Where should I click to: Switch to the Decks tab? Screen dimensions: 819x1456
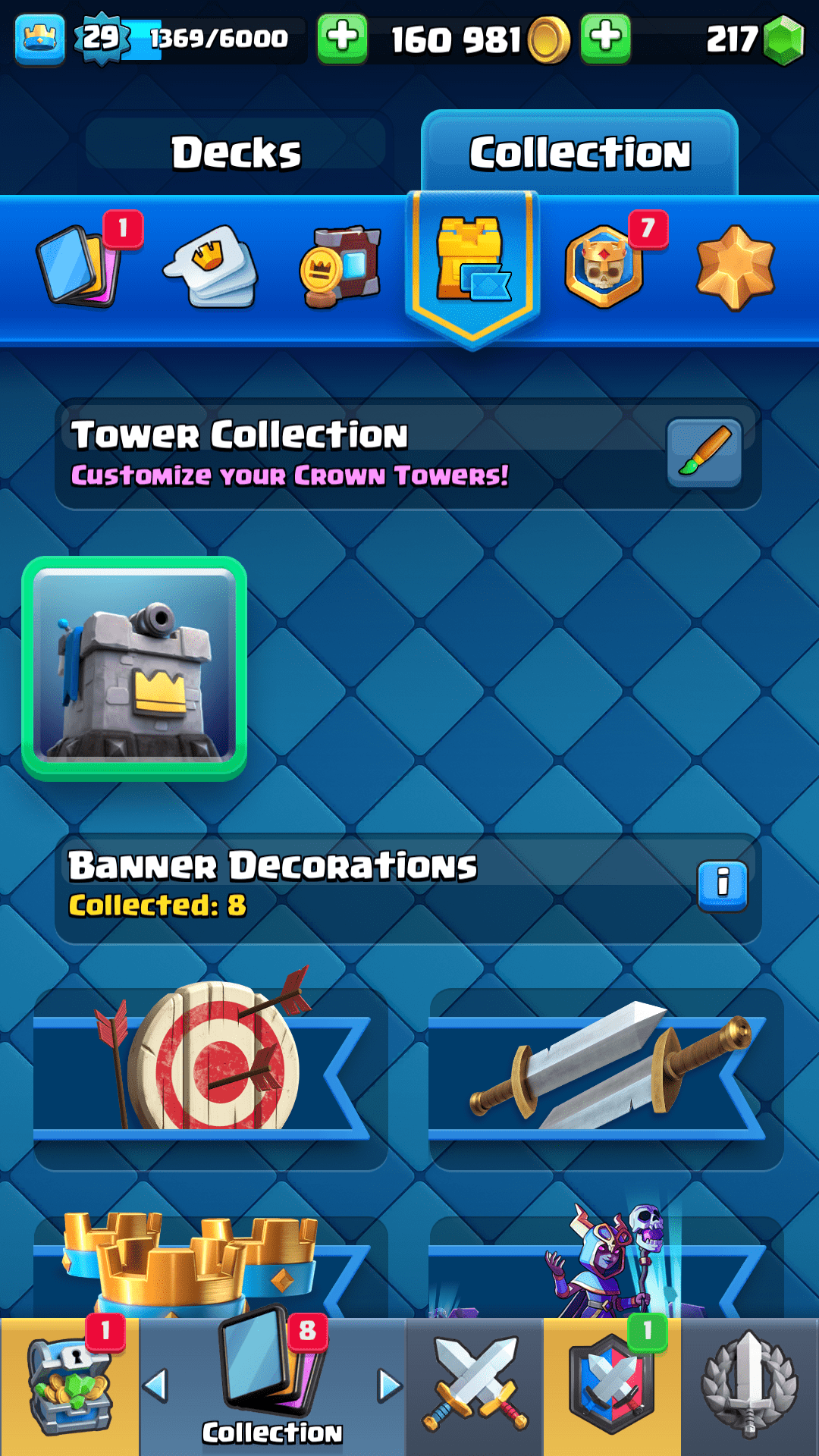[x=236, y=152]
